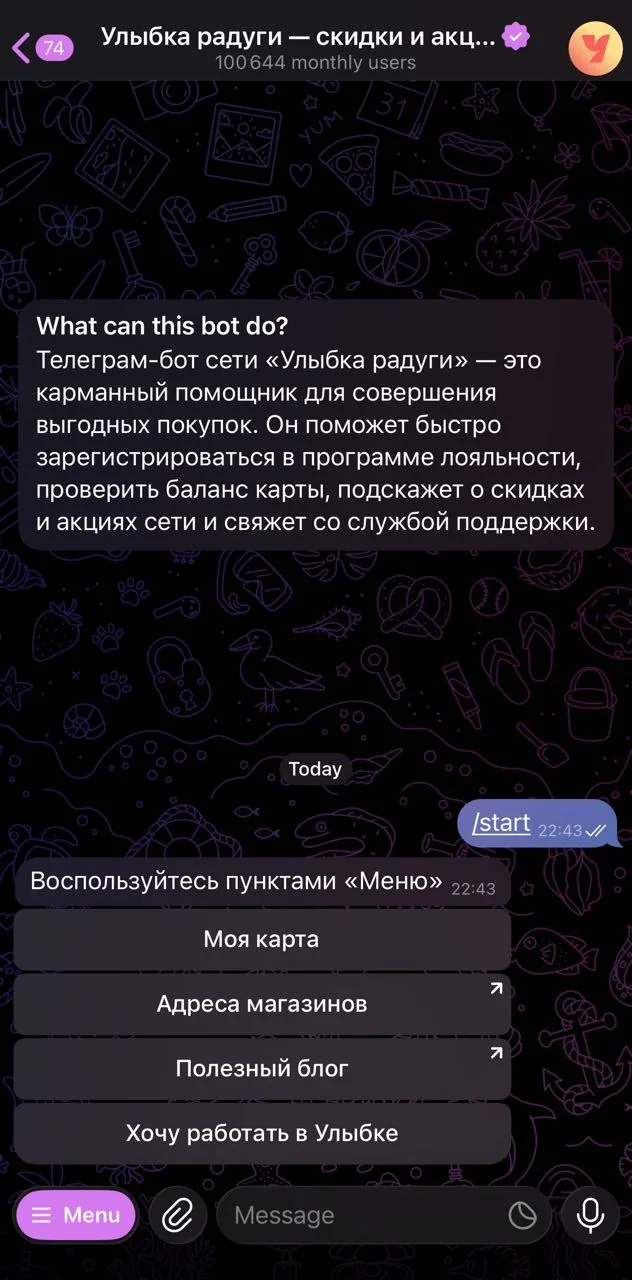Image resolution: width=632 pixels, height=1280 pixels.
Task: Go back to the chat list
Action: [x=42, y=47]
